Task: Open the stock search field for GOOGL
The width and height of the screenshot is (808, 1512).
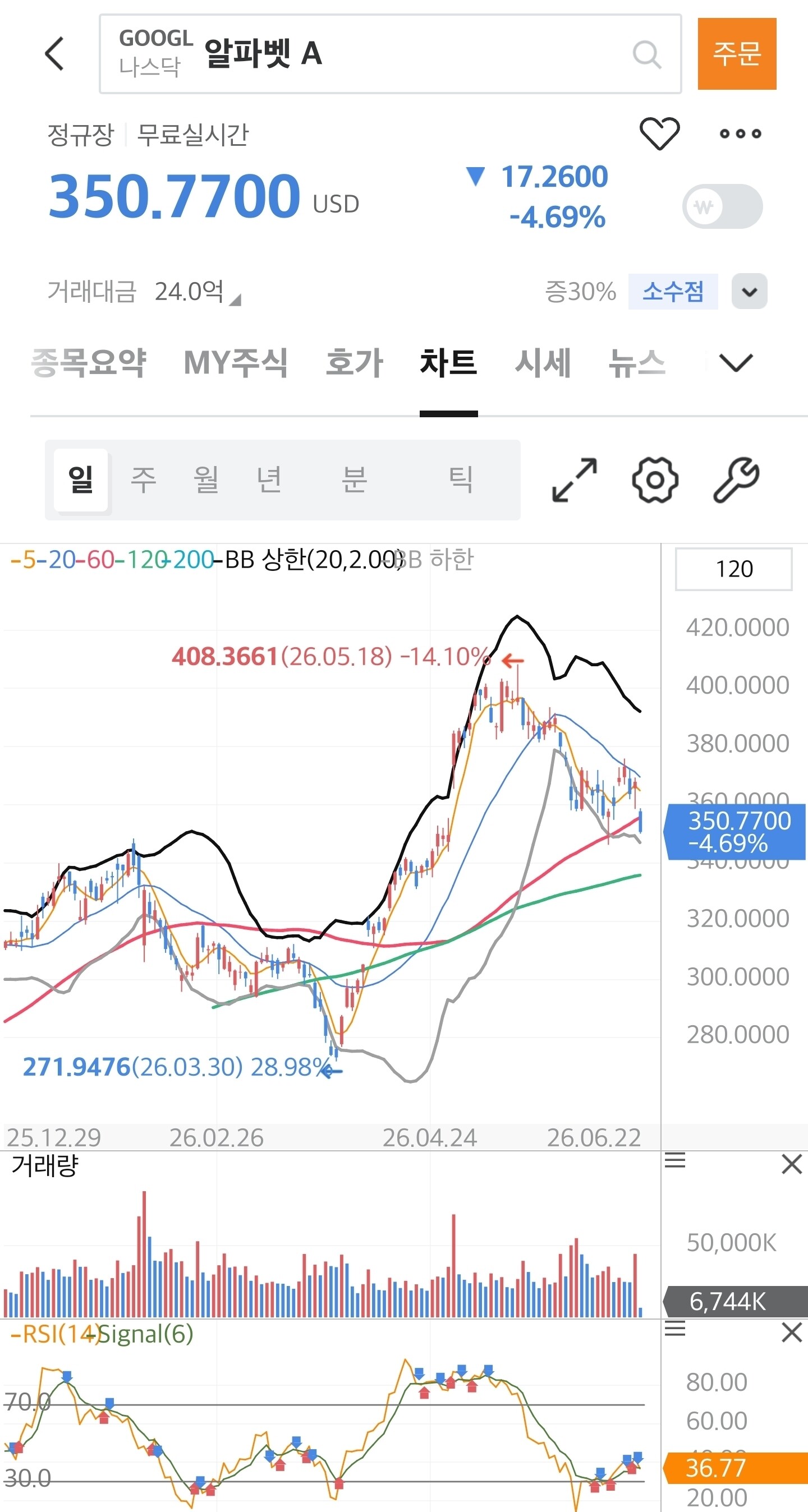Action: point(390,54)
